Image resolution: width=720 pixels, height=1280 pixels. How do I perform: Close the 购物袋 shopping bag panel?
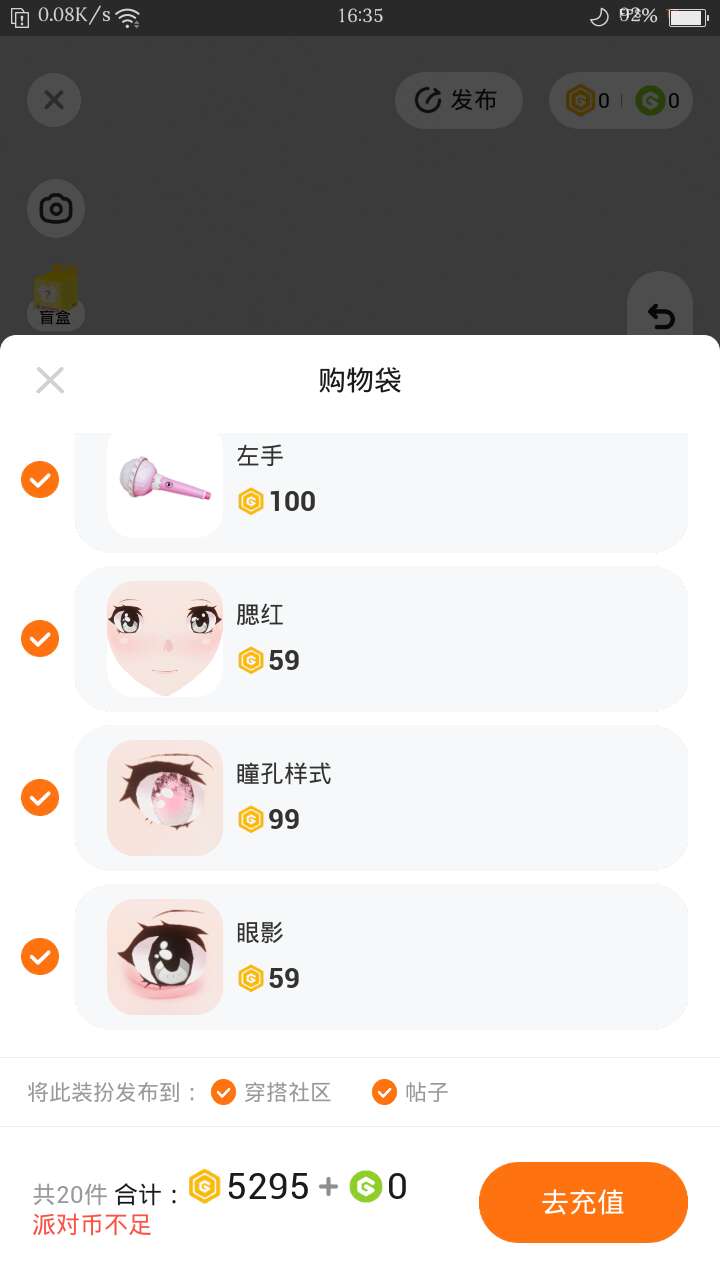[50, 380]
